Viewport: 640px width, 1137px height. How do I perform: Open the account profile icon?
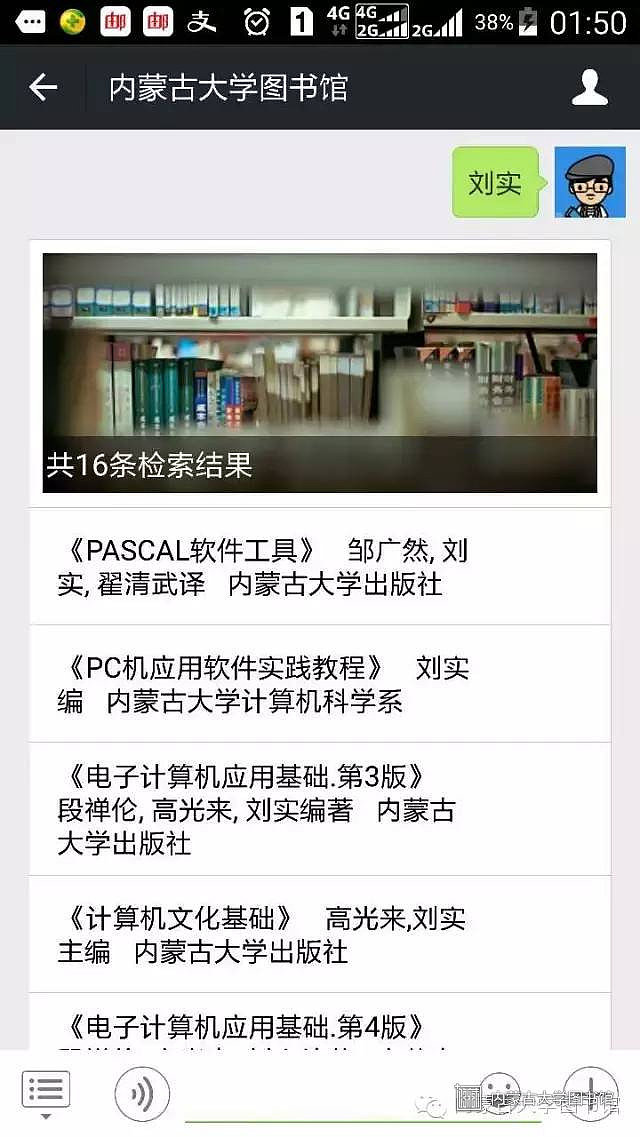pos(589,88)
